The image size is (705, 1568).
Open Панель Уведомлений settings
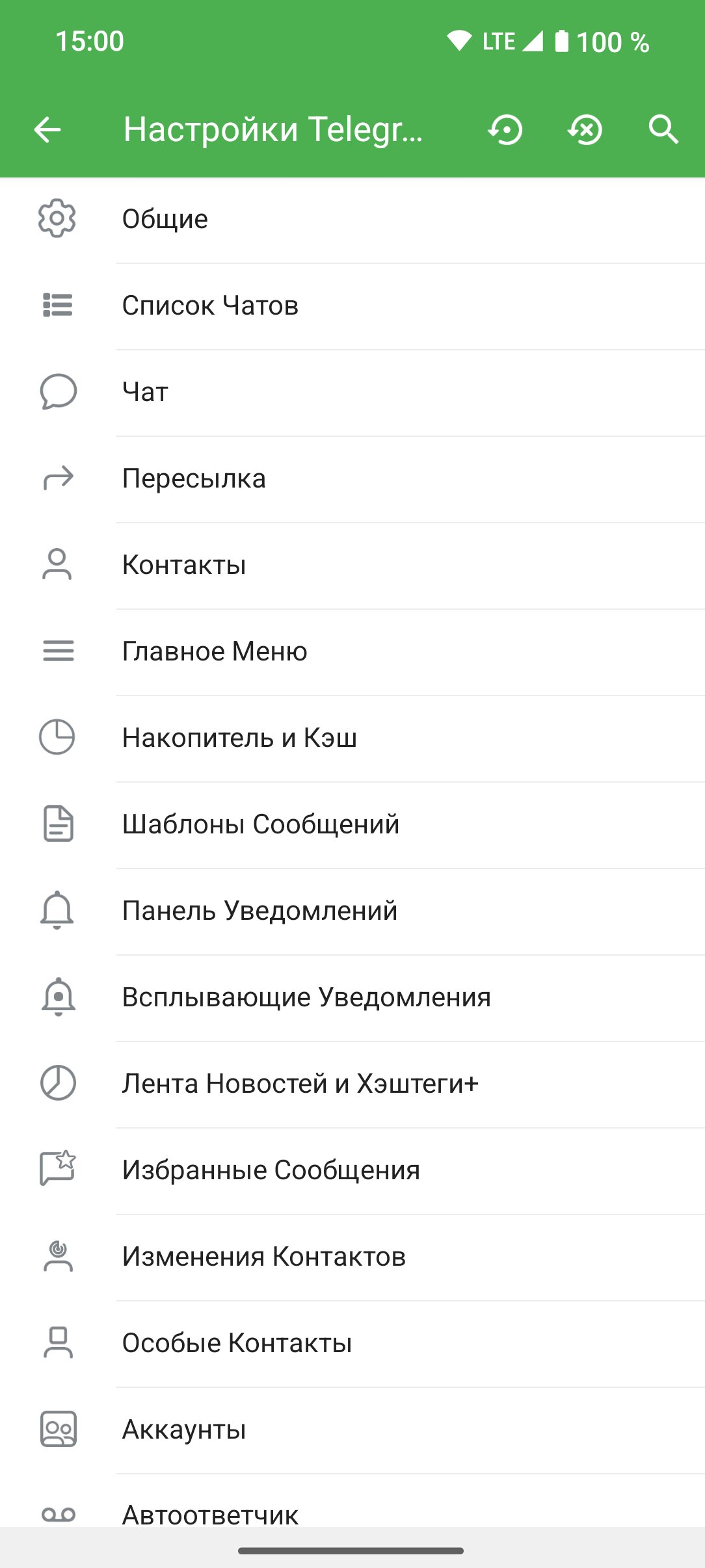[352, 911]
